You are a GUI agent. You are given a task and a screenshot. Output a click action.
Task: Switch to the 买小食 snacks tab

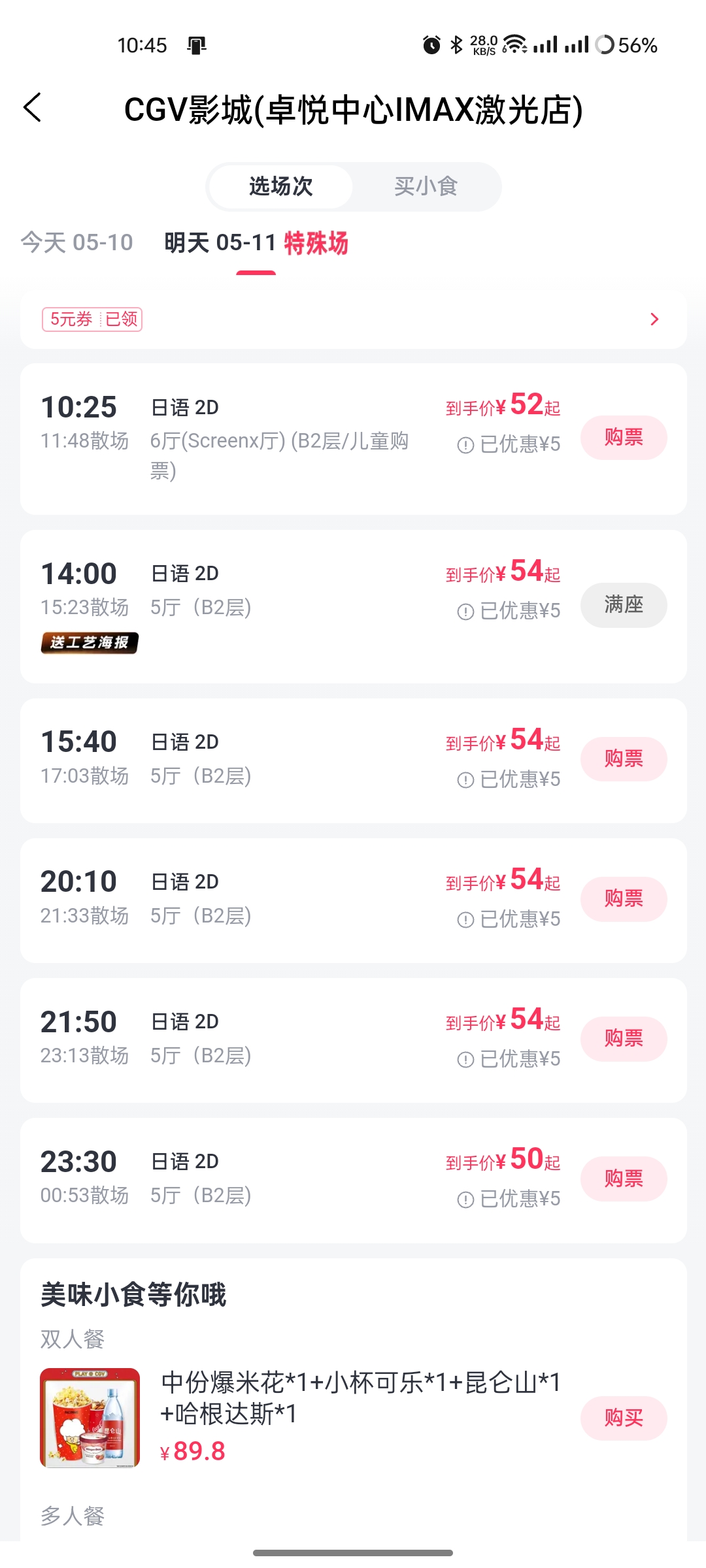pos(426,187)
